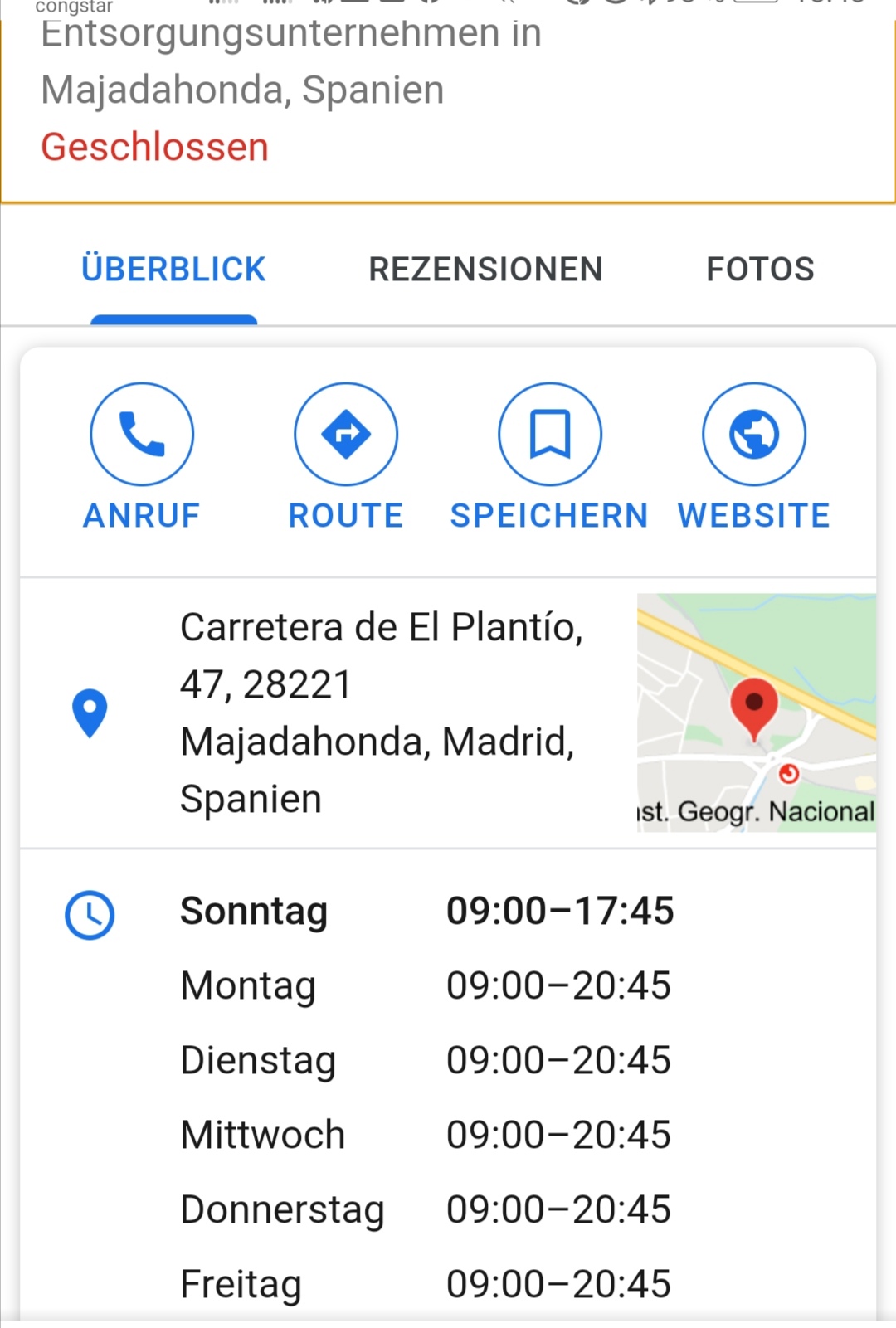Open the Fotos tab
The image size is (896, 1328).
[x=760, y=270]
